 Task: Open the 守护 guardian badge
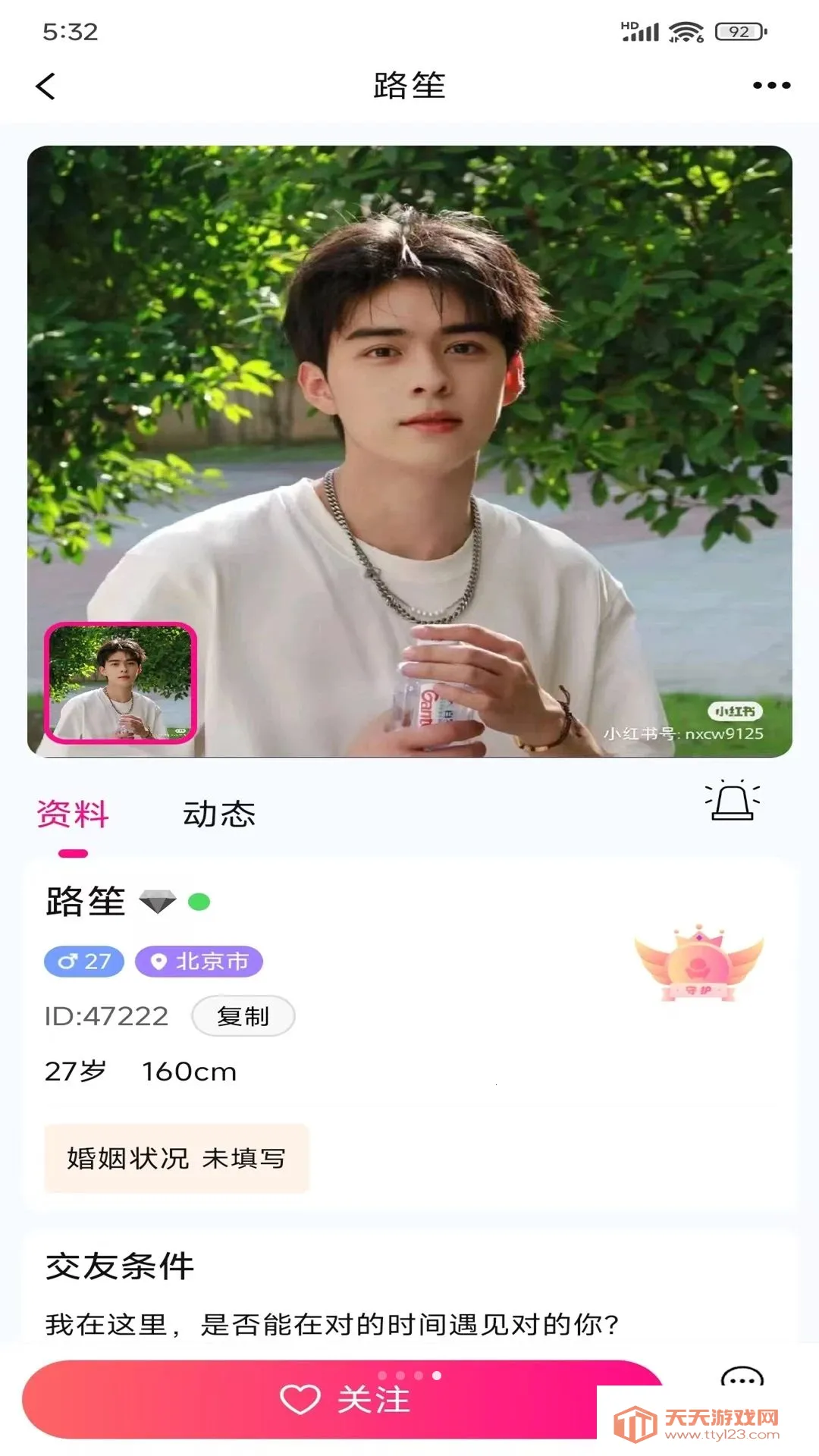click(698, 963)
